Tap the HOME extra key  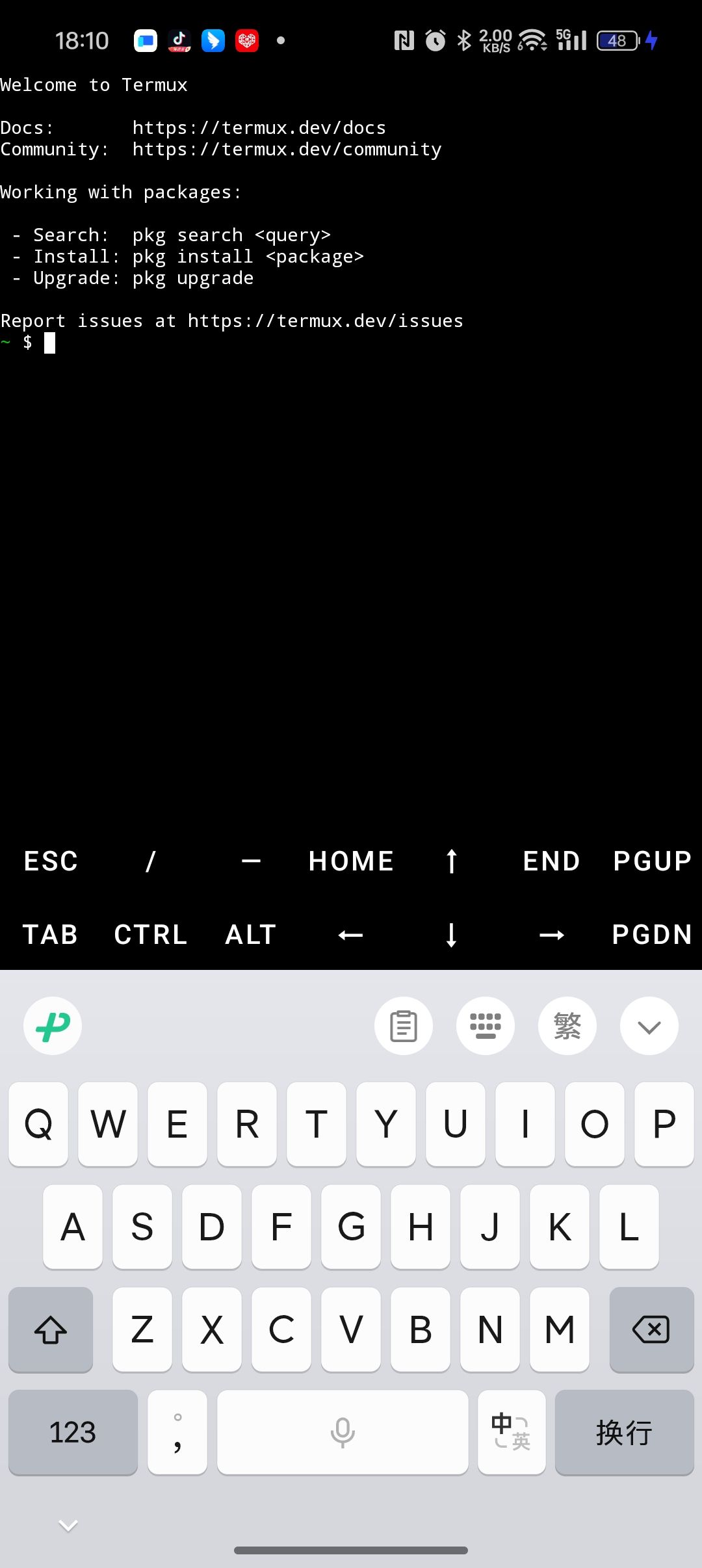tap(351, 861)
